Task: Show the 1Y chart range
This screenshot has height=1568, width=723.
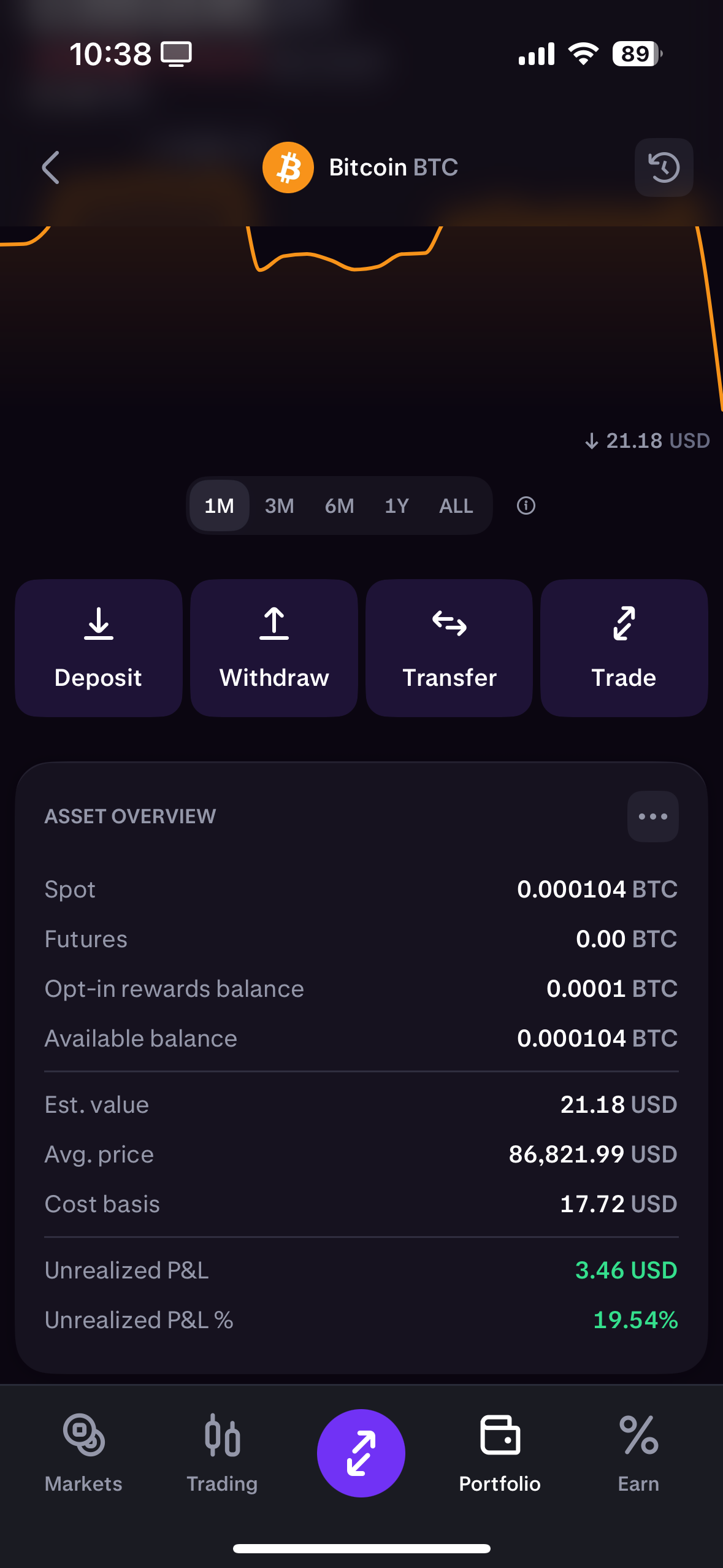Action: coord(397,506)
